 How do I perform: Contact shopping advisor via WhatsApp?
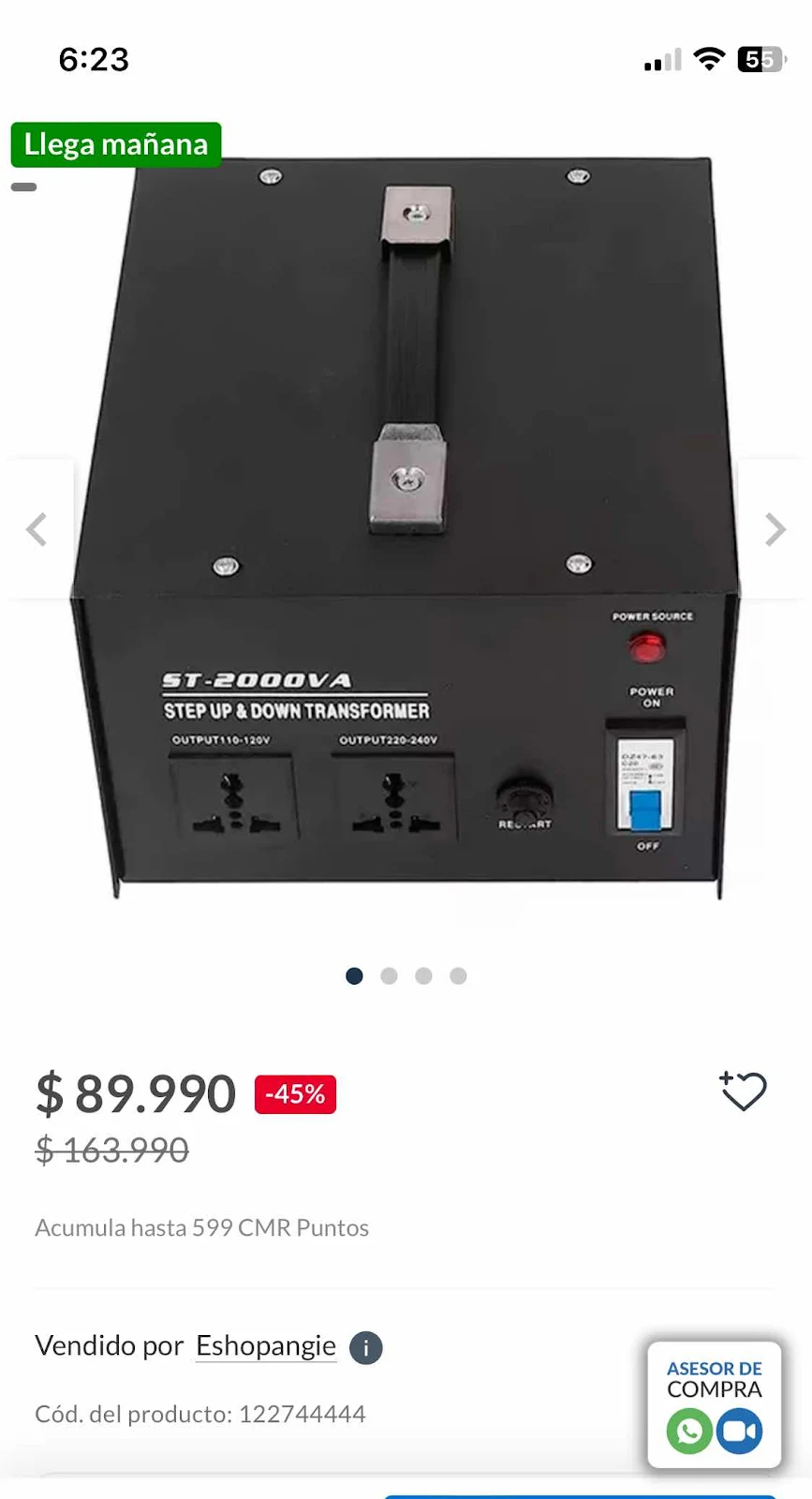pos(689,1432)
